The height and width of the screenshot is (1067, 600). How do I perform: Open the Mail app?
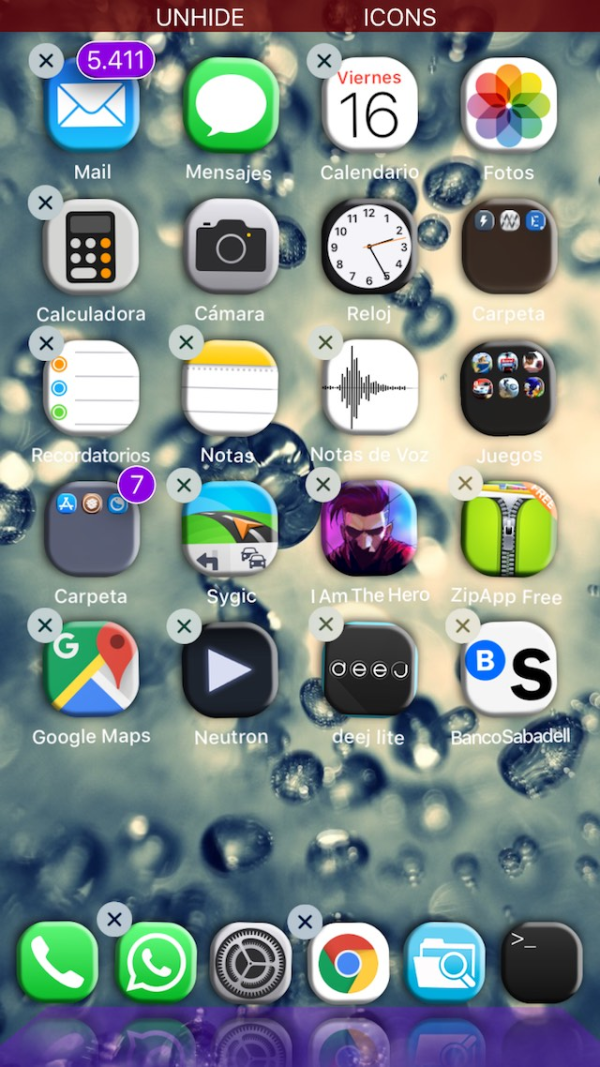coord(92,105)
